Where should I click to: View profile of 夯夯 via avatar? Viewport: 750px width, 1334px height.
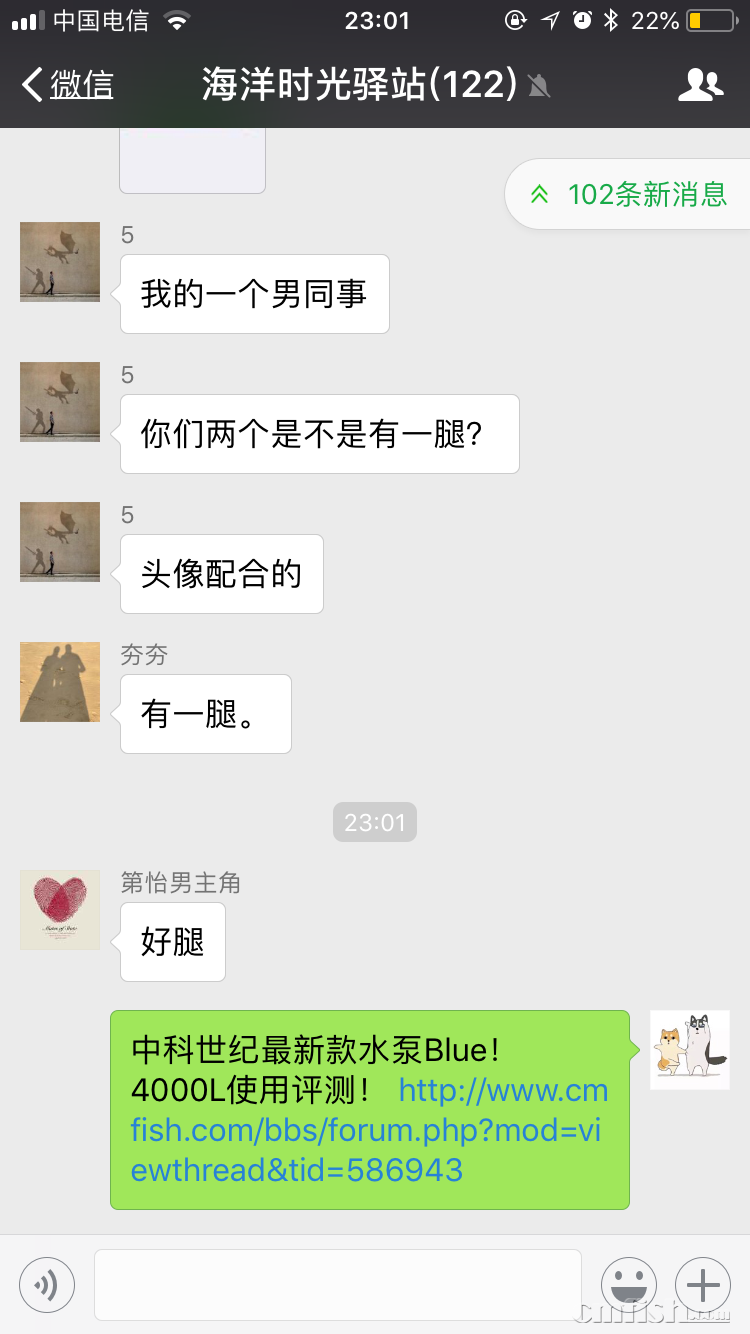tap(60, 682)
